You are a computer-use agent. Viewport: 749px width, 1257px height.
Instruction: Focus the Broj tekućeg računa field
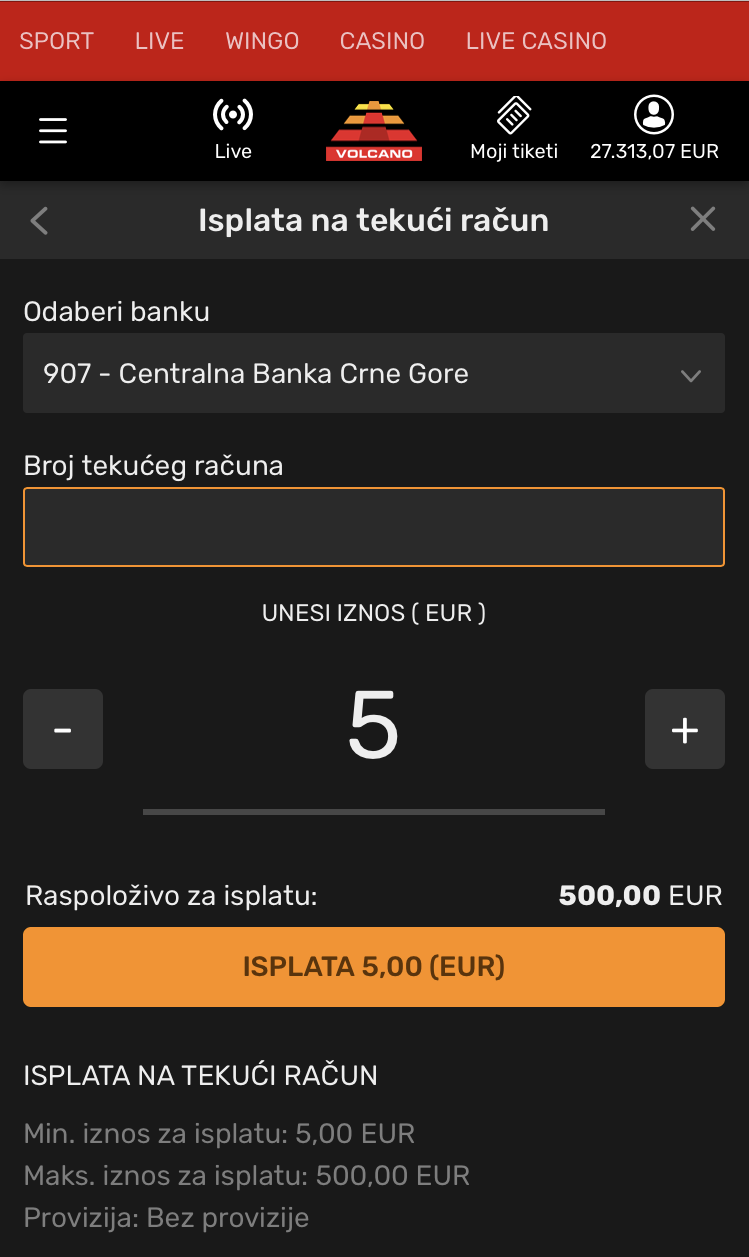pos(374,527)
